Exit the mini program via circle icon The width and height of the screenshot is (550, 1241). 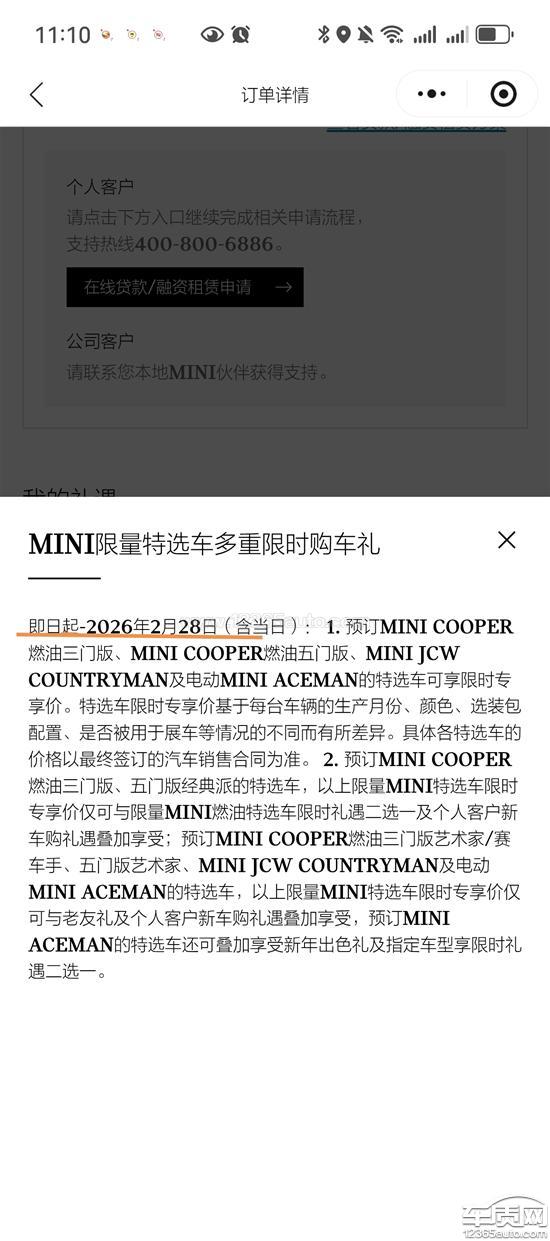click(504, 94)
